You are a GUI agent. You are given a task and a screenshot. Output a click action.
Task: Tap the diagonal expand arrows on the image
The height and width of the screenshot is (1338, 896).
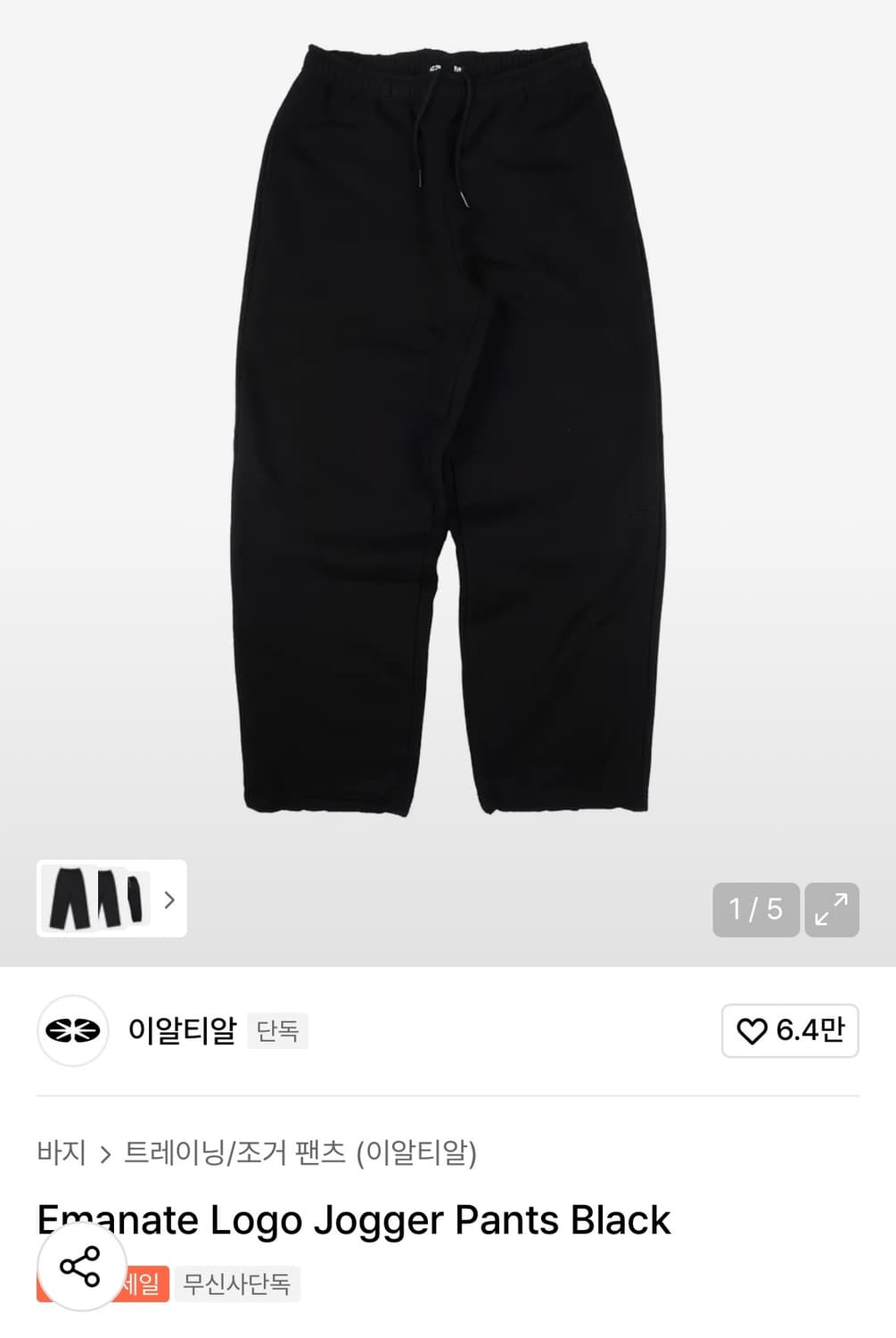(x=833, y=909)
